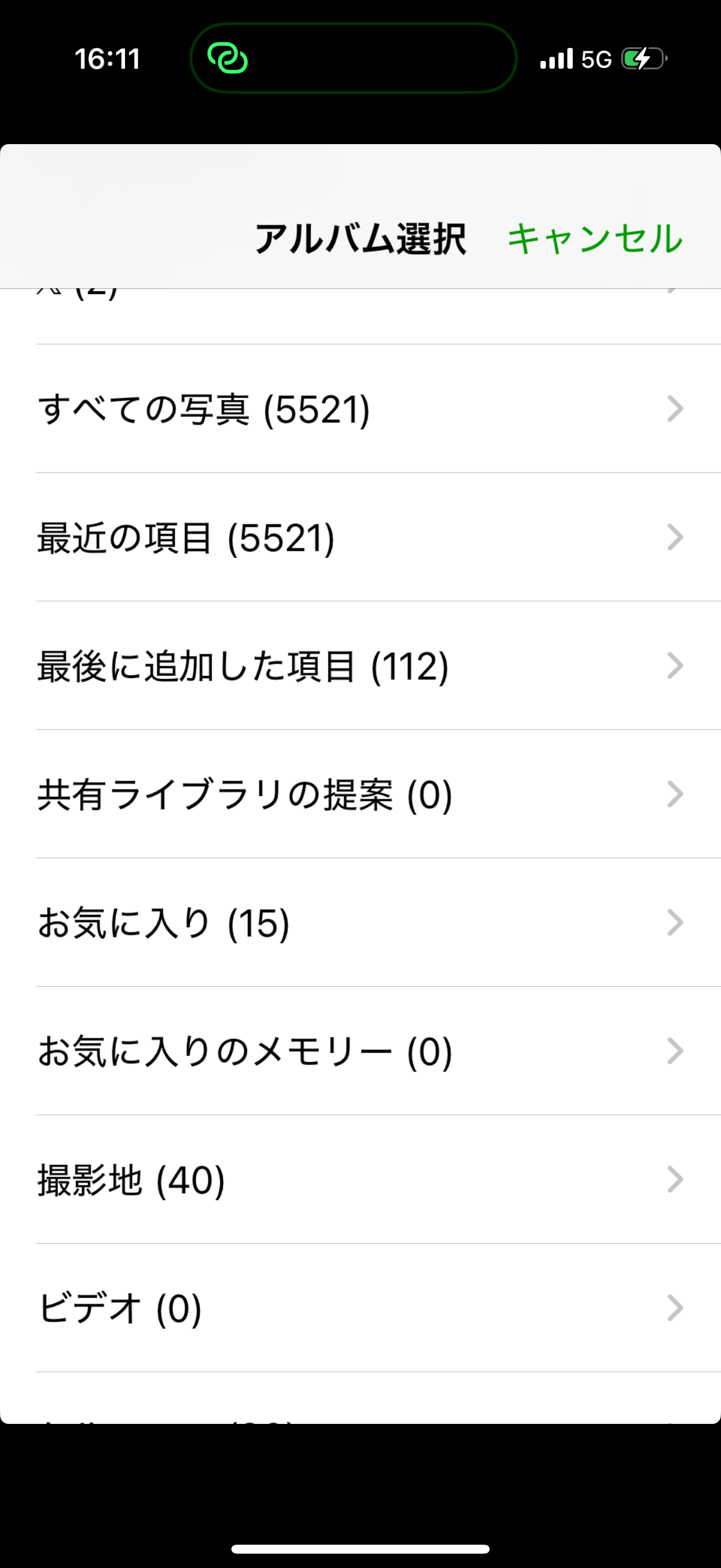
Task: Open 最近の項目 (5521) album
Action: click(360, 537)
